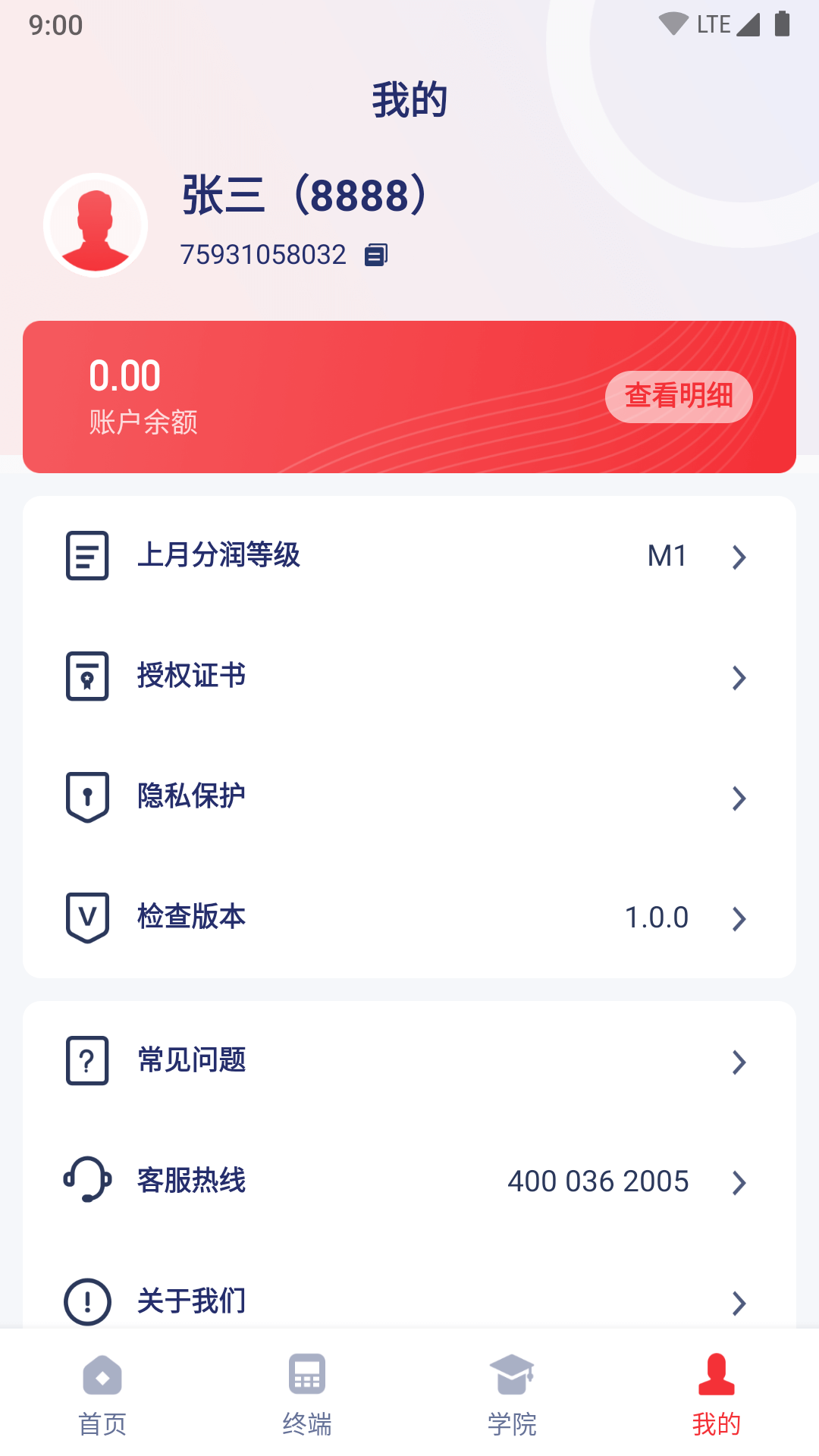Click the copy icon next to account number
Screen dimensions: 819x1456
[x=375, y=254]
